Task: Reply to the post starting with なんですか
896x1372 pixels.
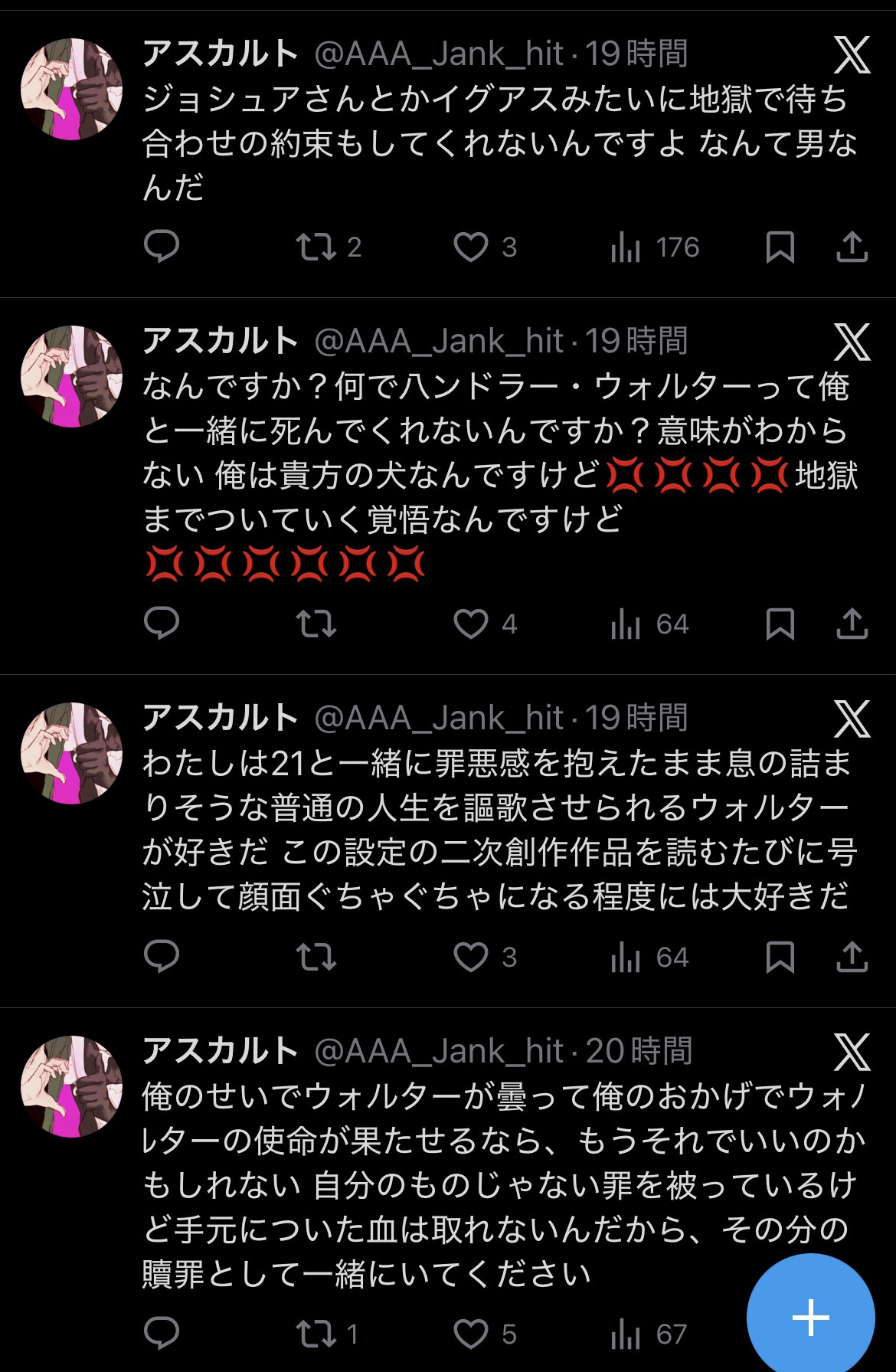Action: click(x=162, y=624)
